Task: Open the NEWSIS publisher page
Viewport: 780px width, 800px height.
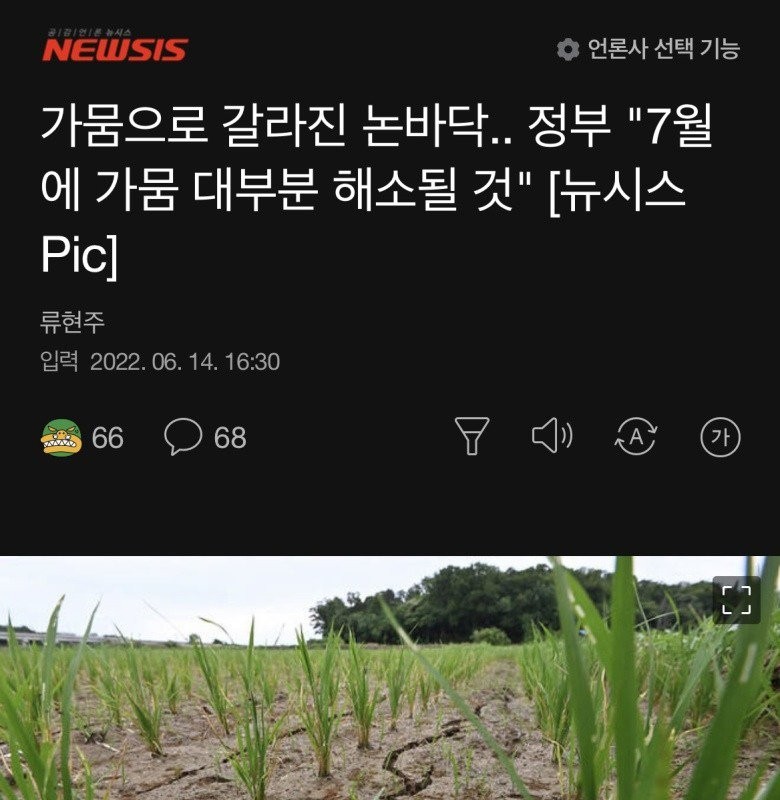Action: point(114,47)
